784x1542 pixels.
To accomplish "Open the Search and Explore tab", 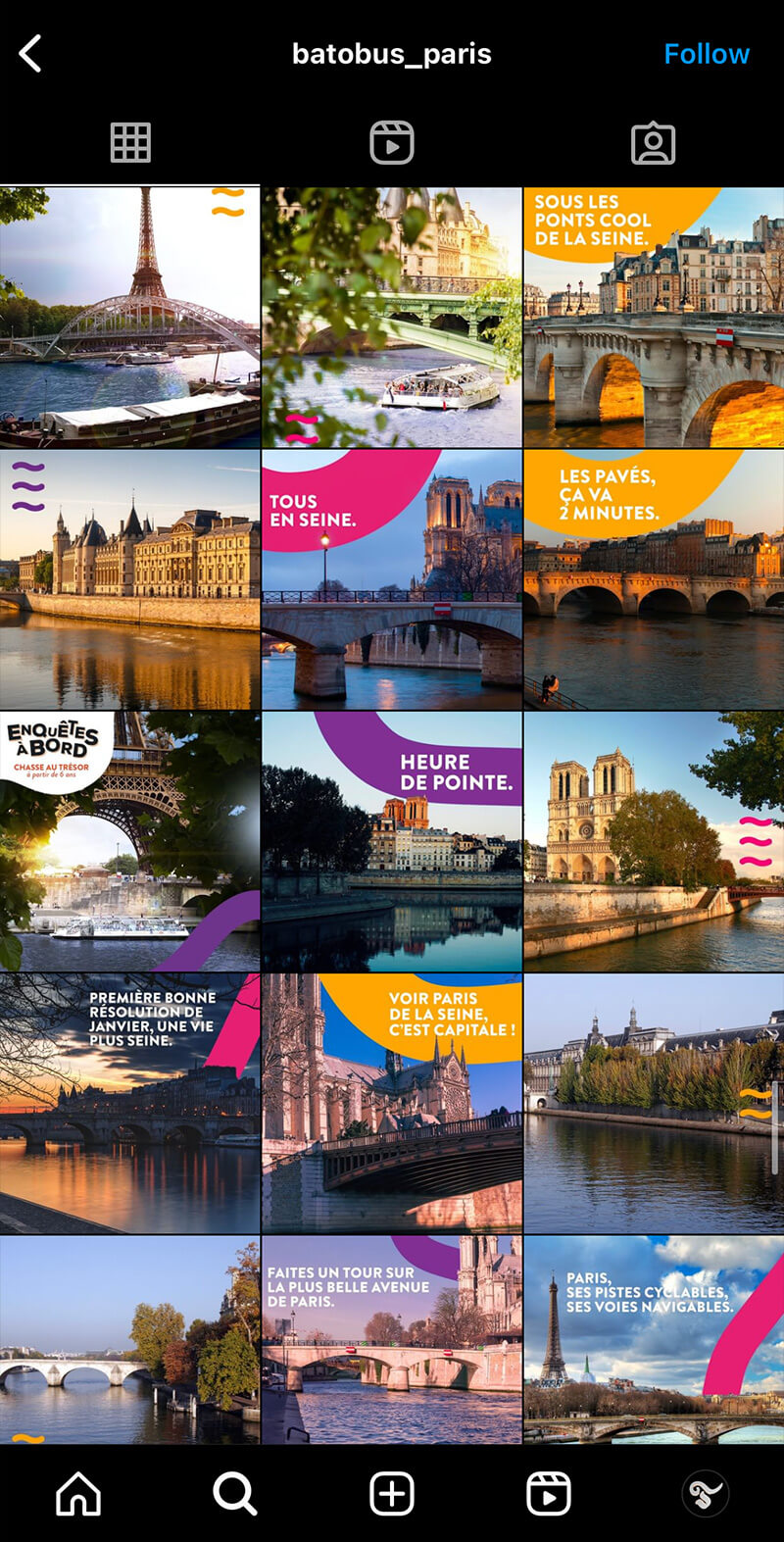I will click(235, 1494).
